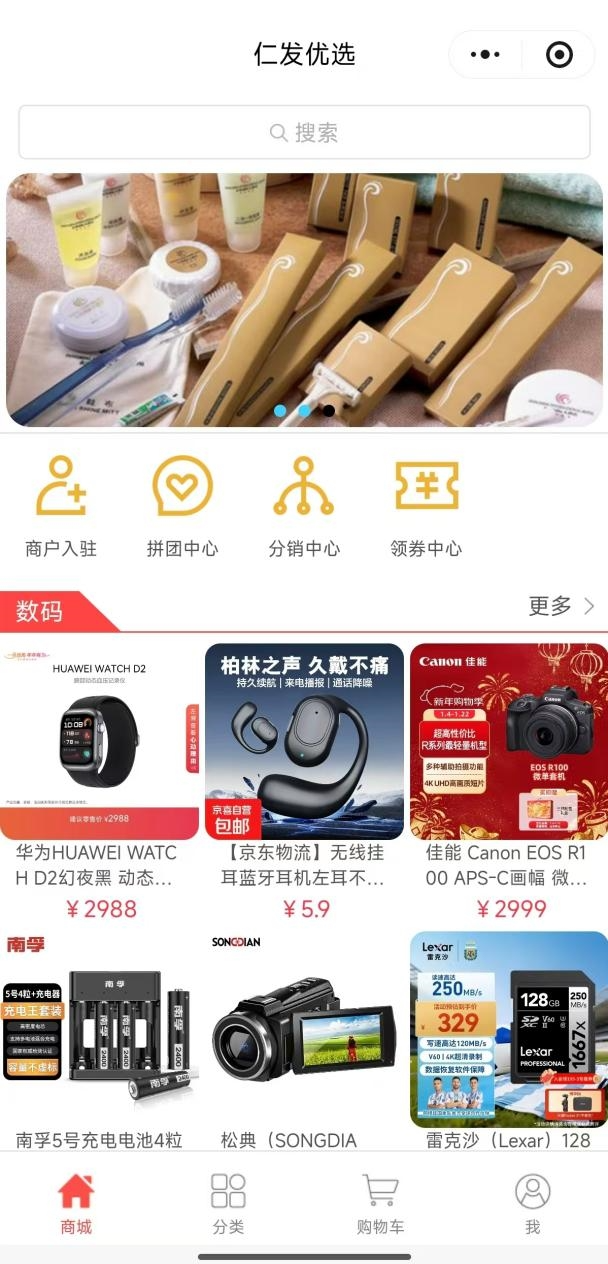
Task: Select the 商城 home tab
Action: [76, 1203]
